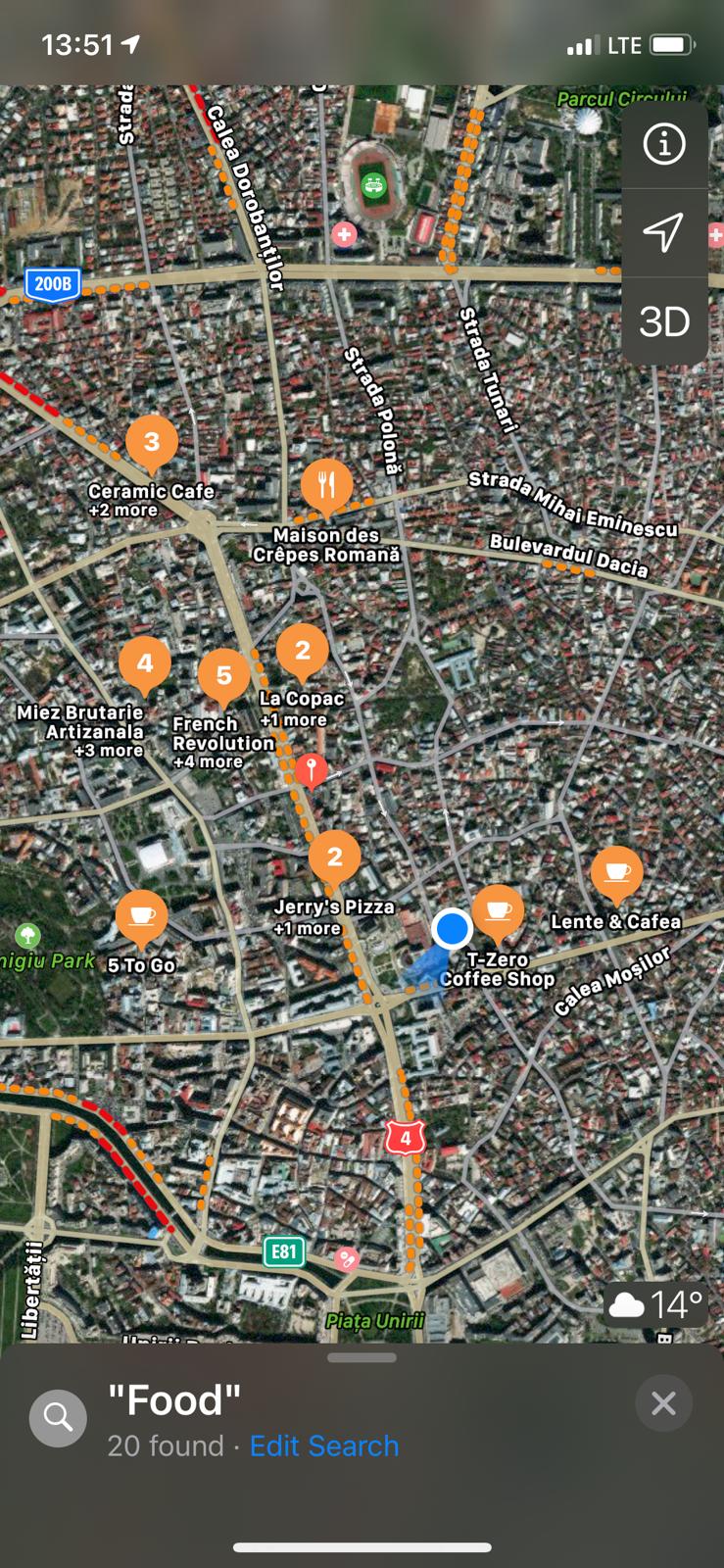Tap the weather 14° badge
The height and width of the screenshot is (1568, 724).
click(655, 1304)
